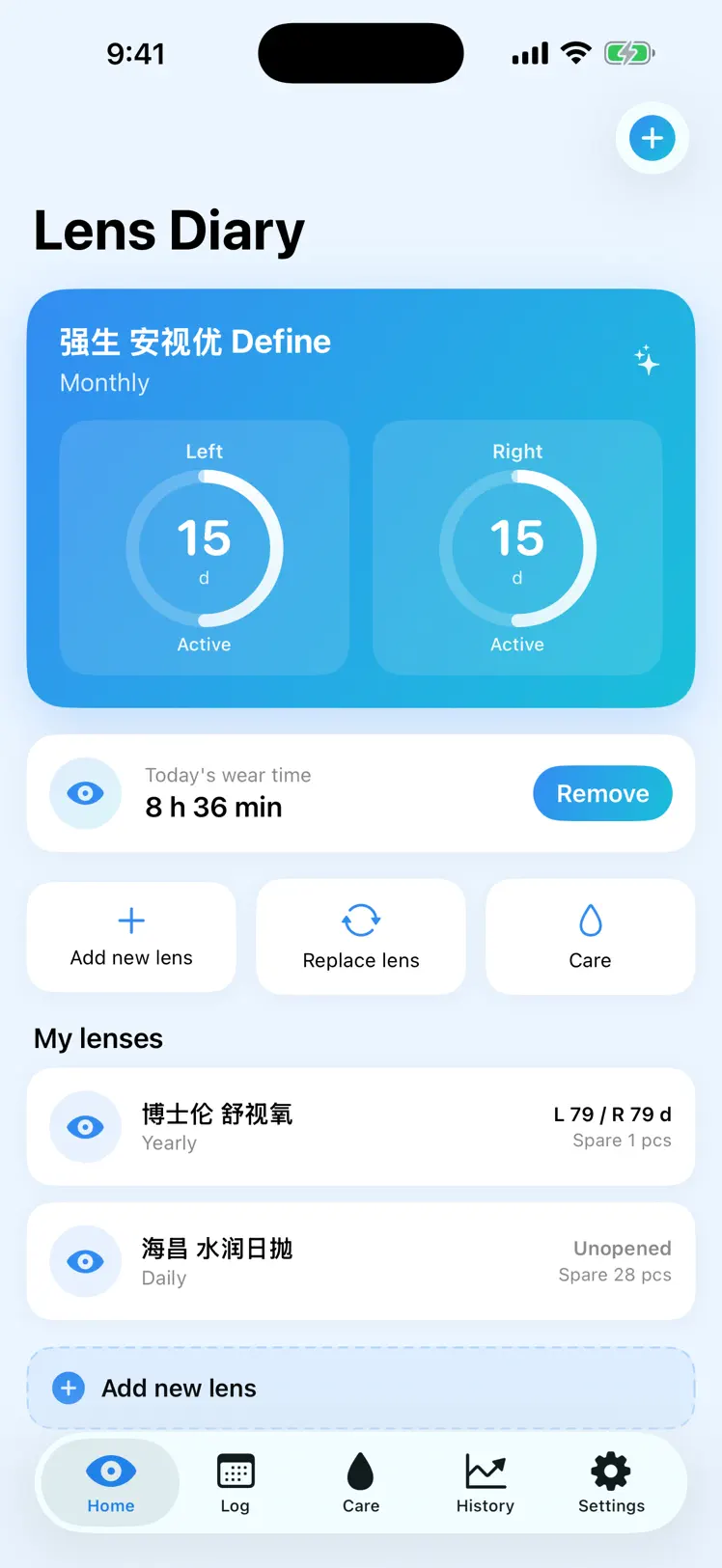The width and height of the screenshot is (722, 1568).
Task: Open the Log tab
Action: coord(235,1483)
